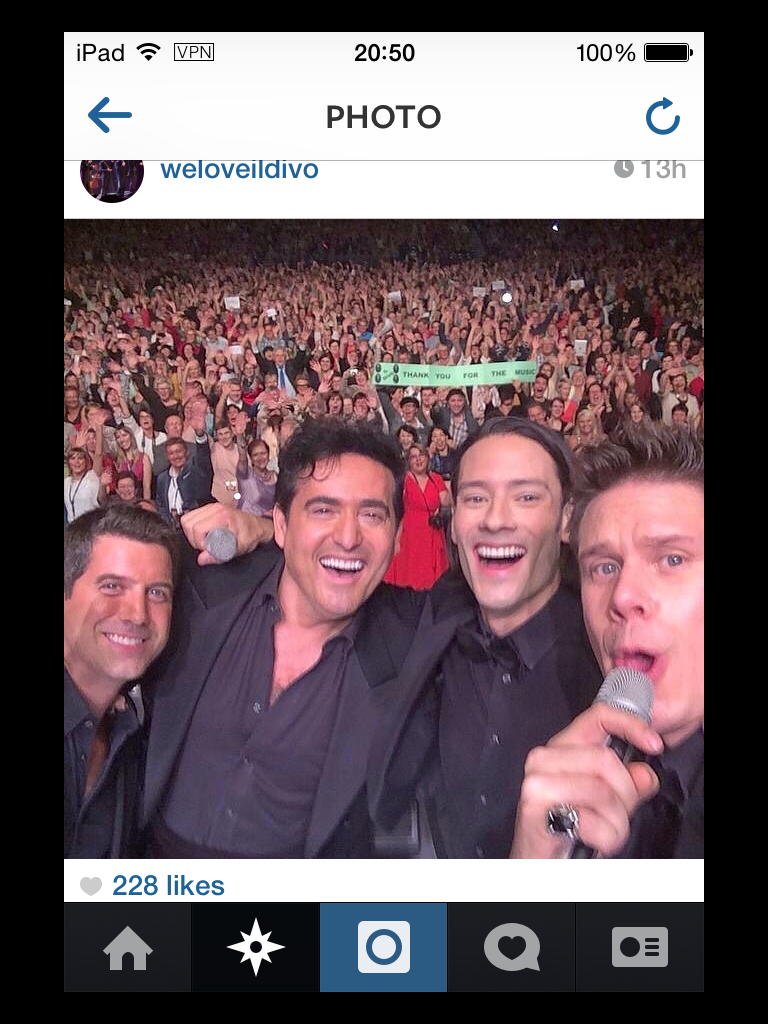This screenshot has height=1024, width=768.
Task: Refresh the photo page
Action: click(x=663, y=116)
